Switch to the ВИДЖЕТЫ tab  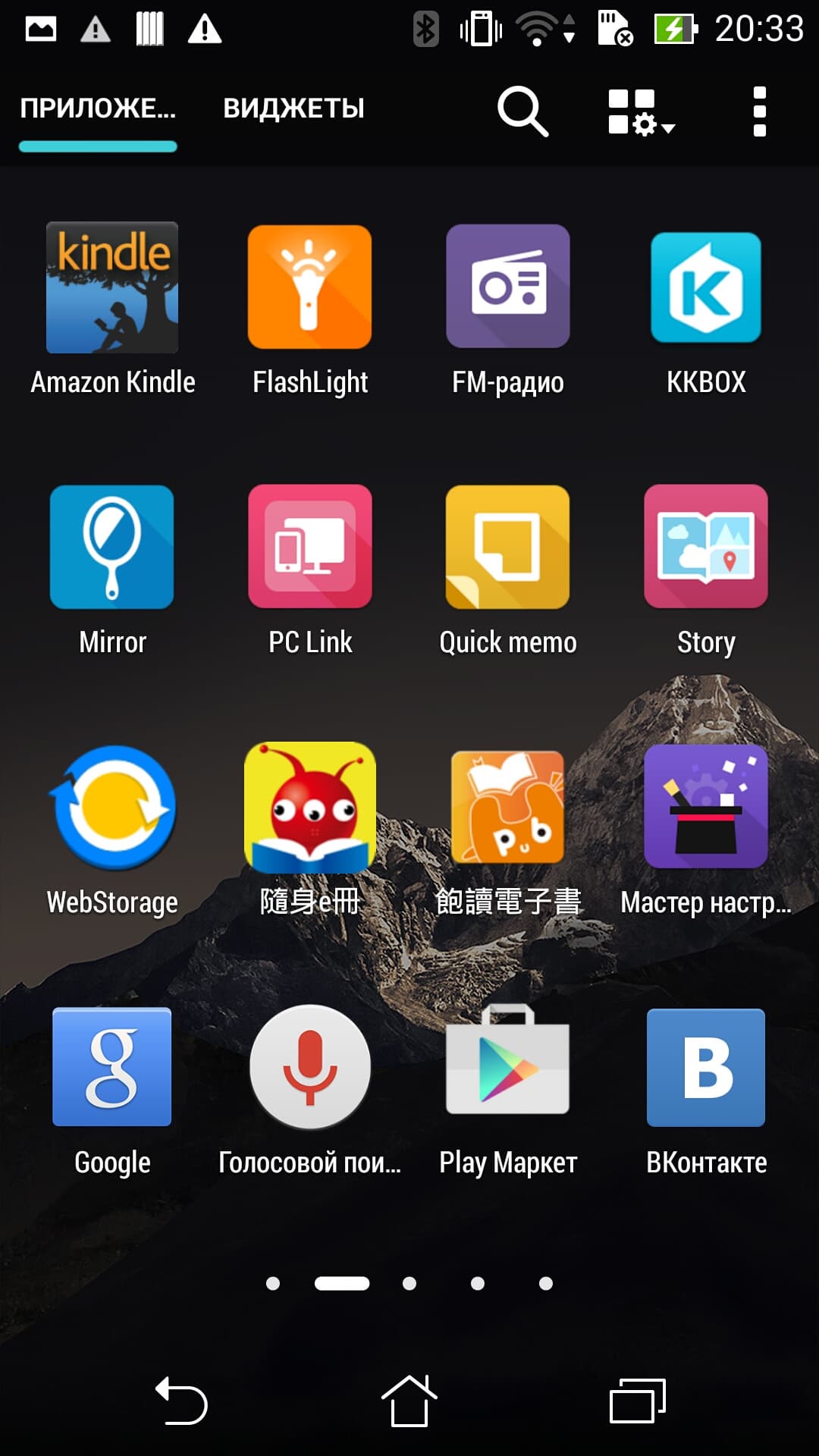(293, 108)
